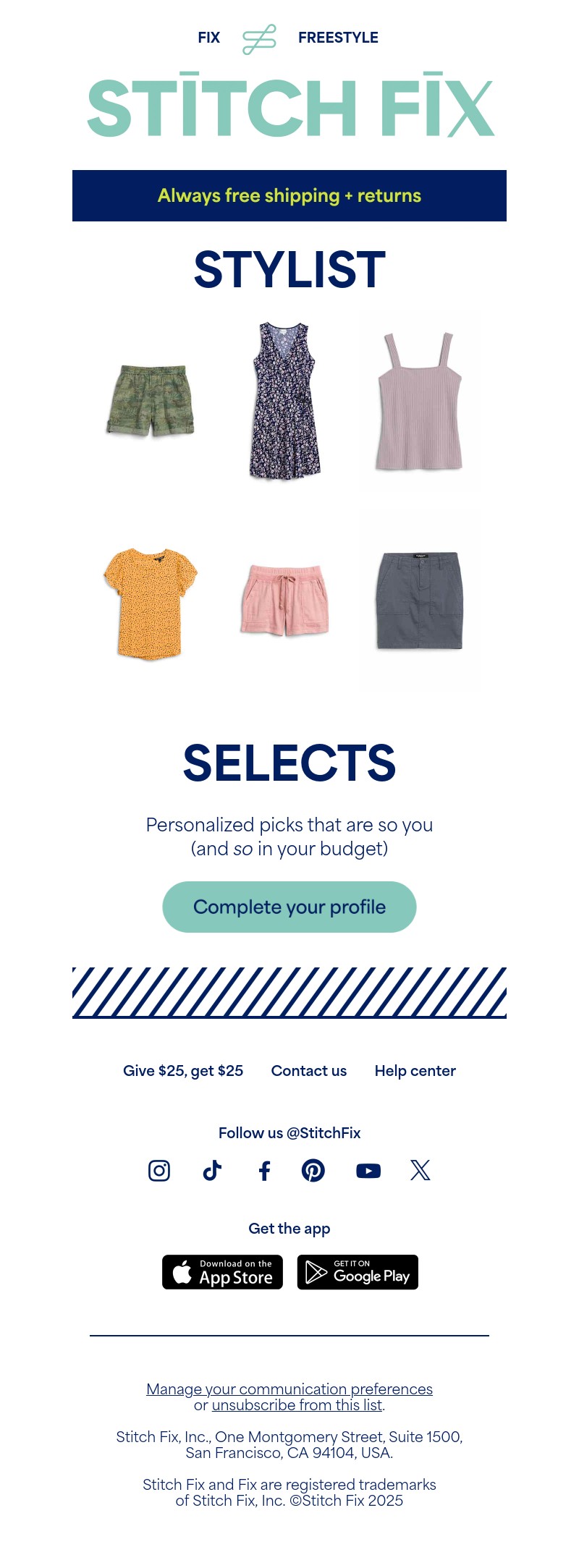Visit the Help center
Screen dimensions: 579x1568
coord(415,1071)
